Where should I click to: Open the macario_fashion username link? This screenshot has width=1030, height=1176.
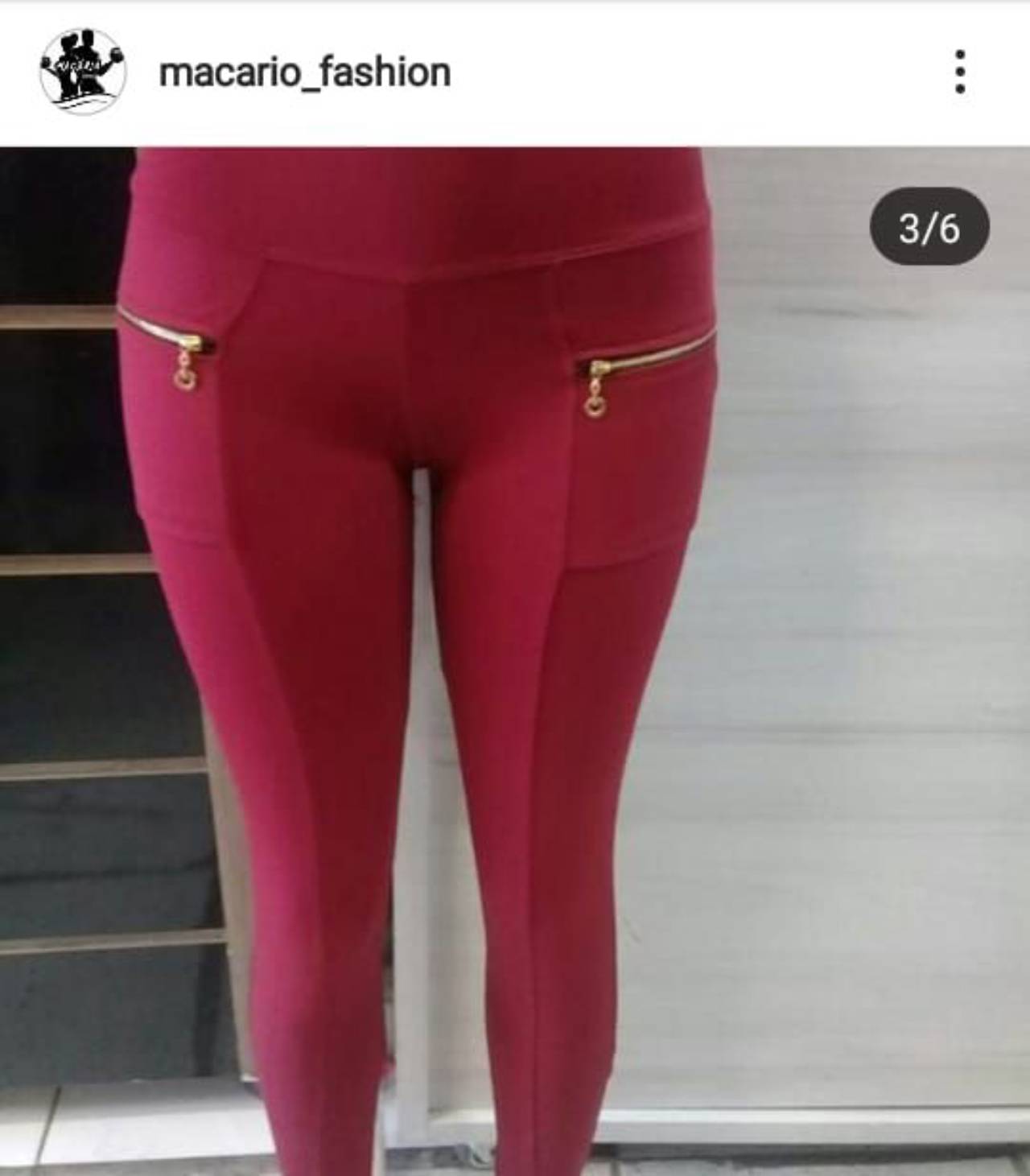(x=304, y=72)
